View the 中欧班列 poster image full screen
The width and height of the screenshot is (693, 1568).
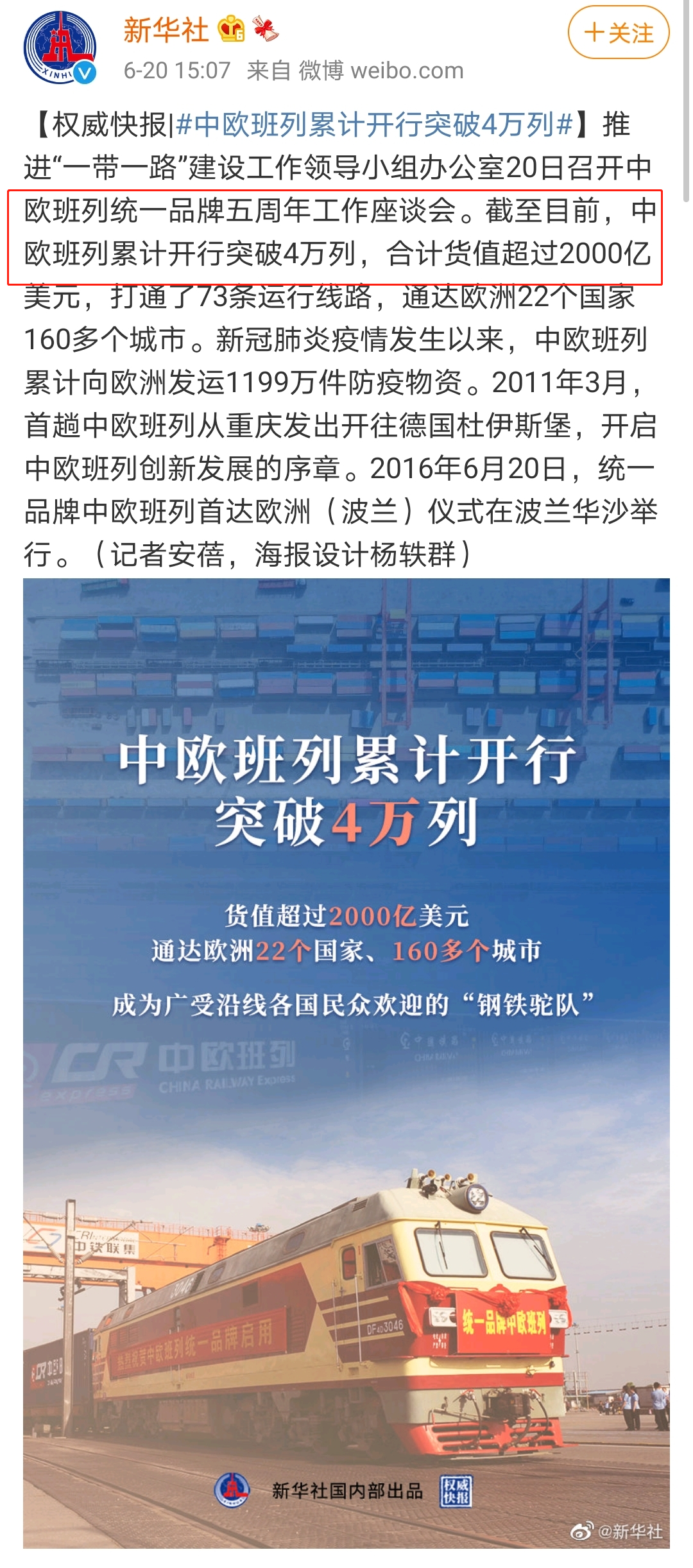click(x=346, y=1063)
